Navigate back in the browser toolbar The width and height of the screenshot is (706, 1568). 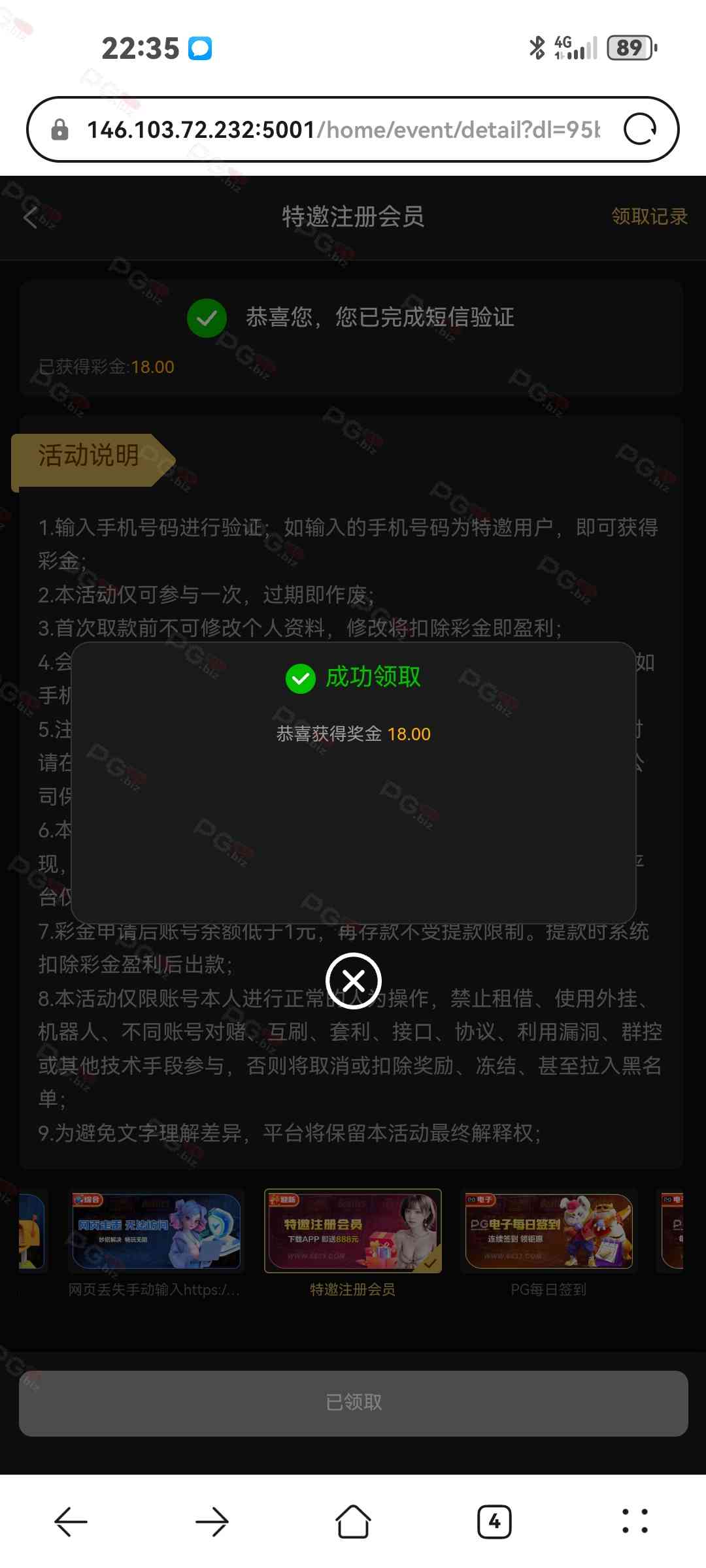point(71,1522)
